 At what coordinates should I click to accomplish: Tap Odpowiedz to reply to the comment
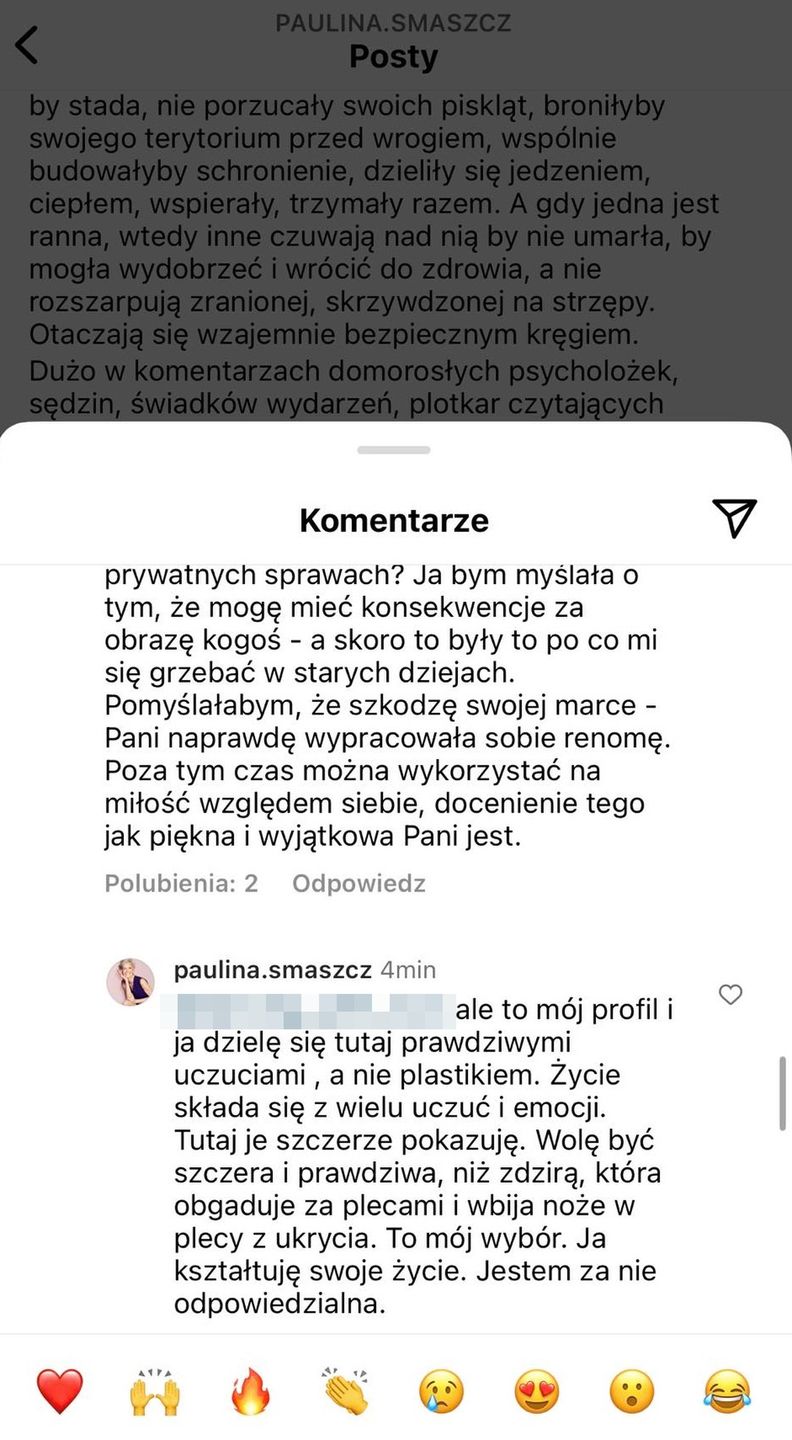(x=358, y=883)
